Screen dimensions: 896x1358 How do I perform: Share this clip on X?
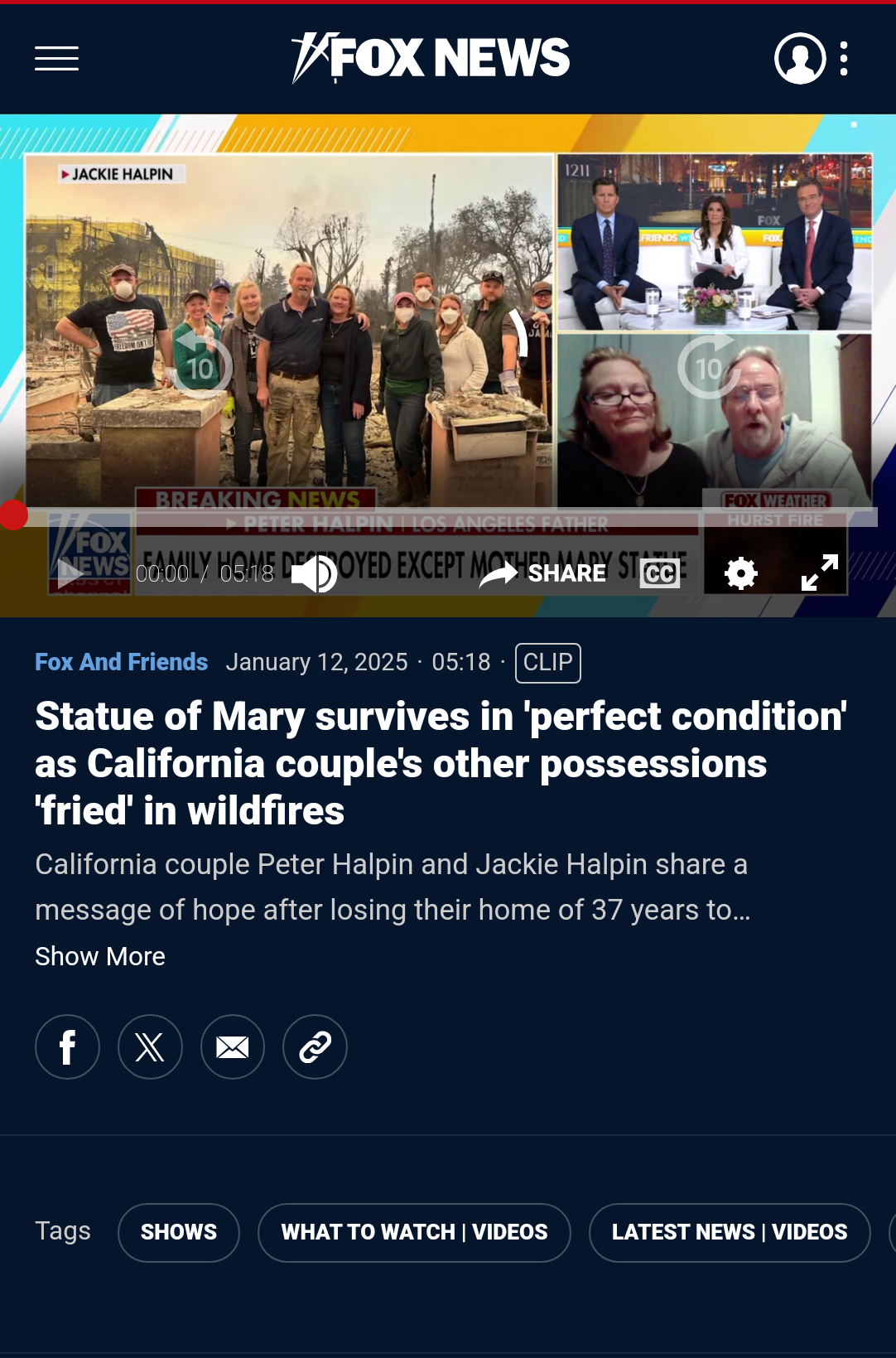150,1047
